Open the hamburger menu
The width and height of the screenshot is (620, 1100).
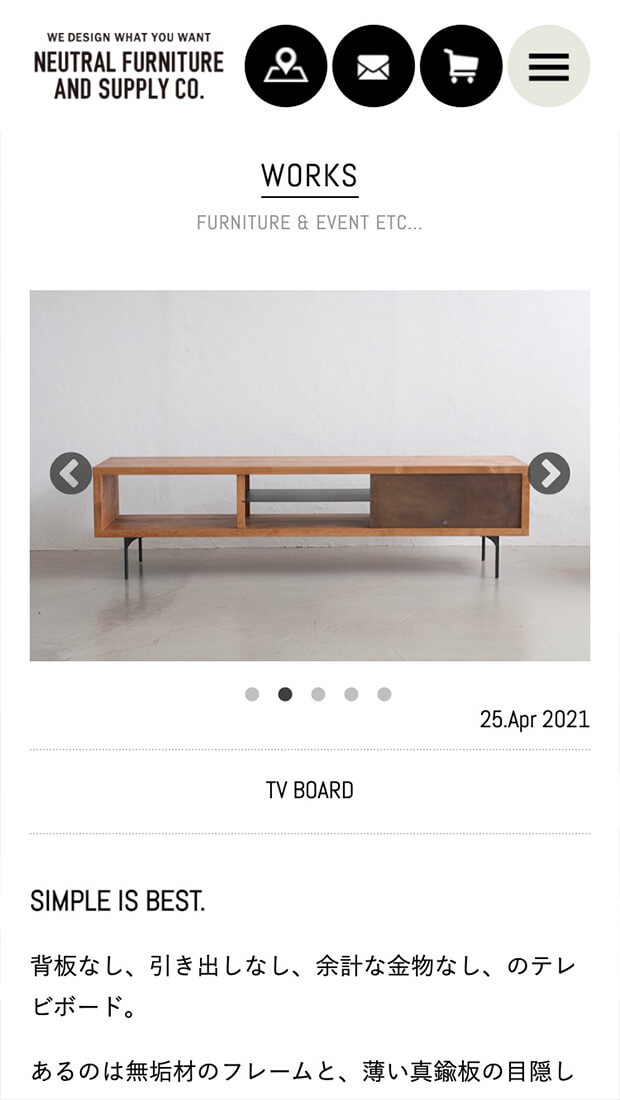pos(549,66)
